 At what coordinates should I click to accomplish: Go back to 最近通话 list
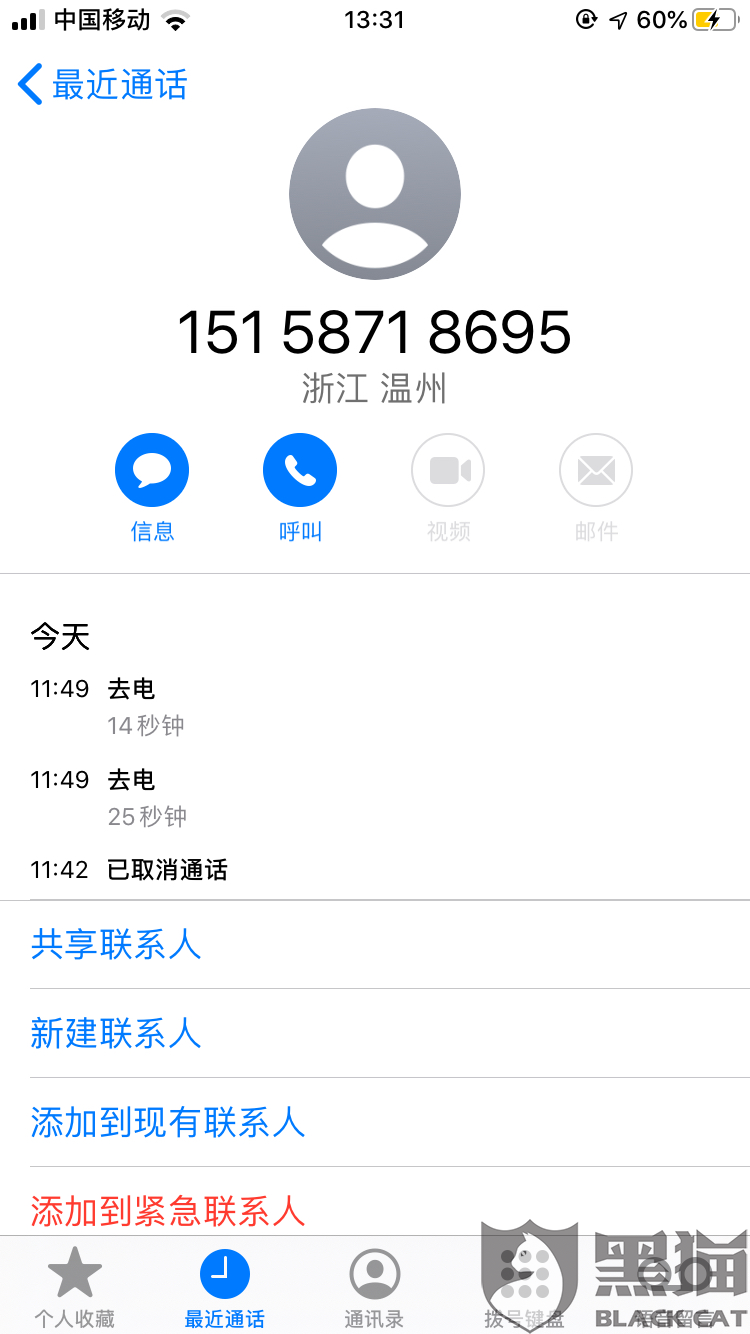[102, 85]
